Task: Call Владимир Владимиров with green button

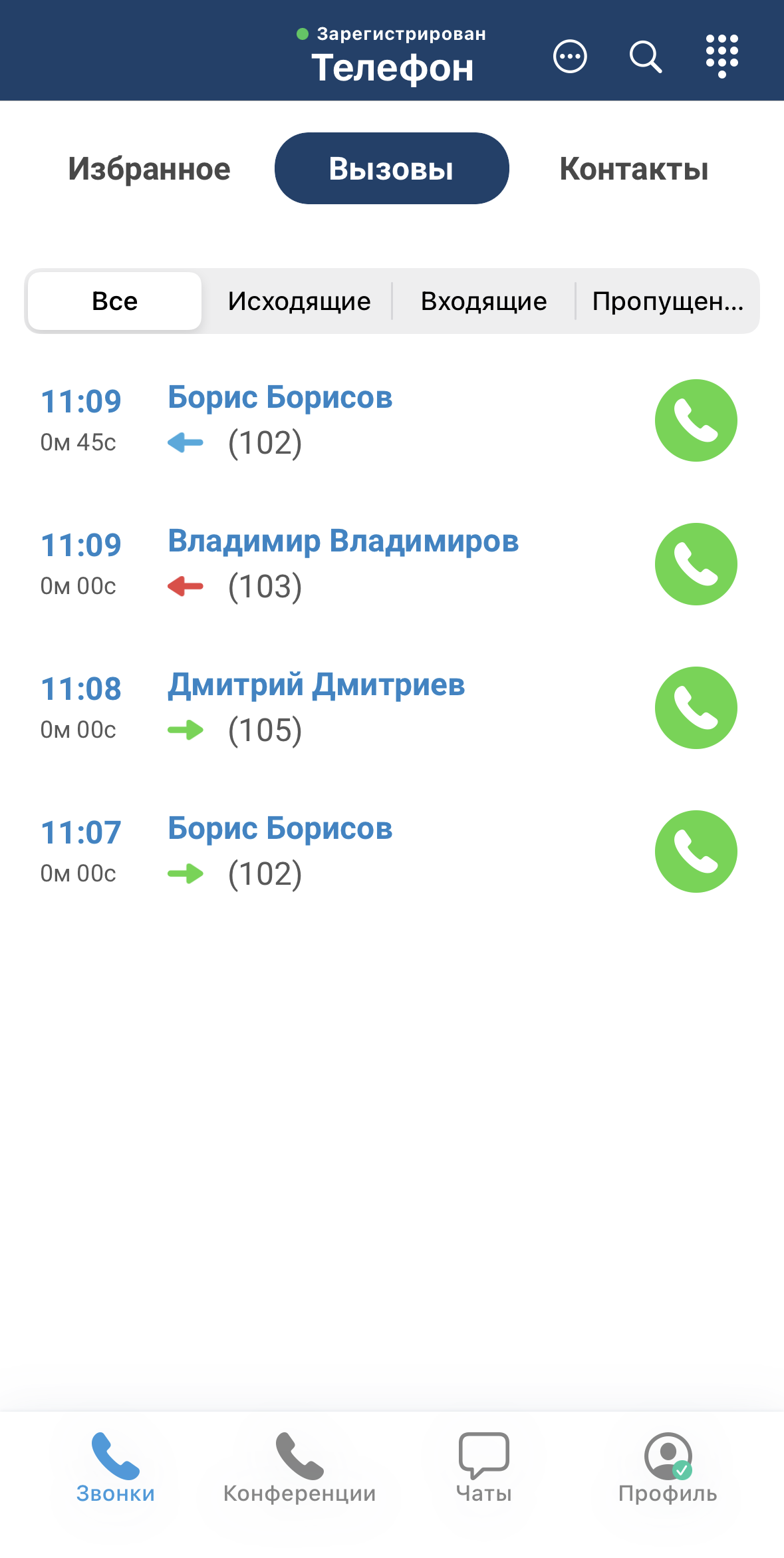Action: pos(696,564)
